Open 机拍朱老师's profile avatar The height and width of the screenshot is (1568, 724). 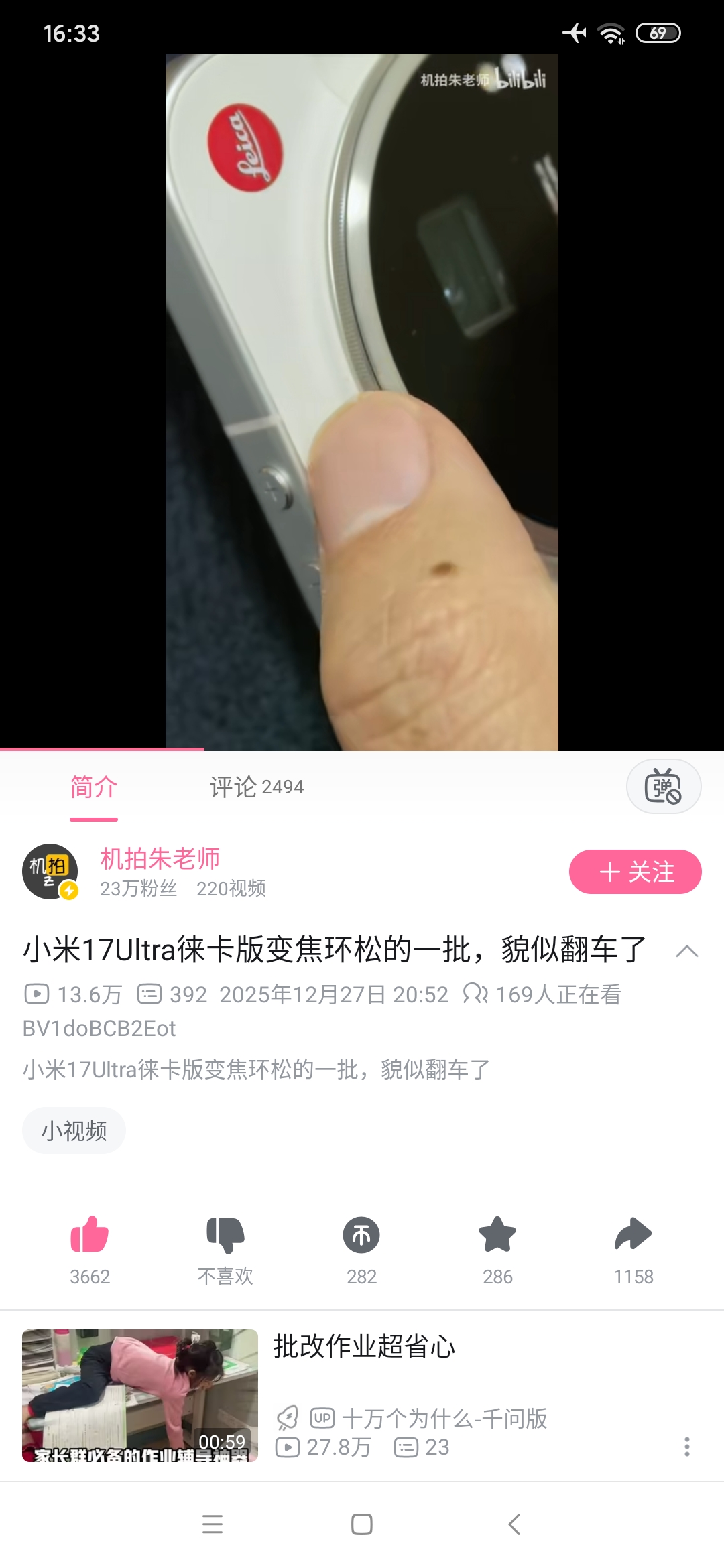(x=50, y=871)
